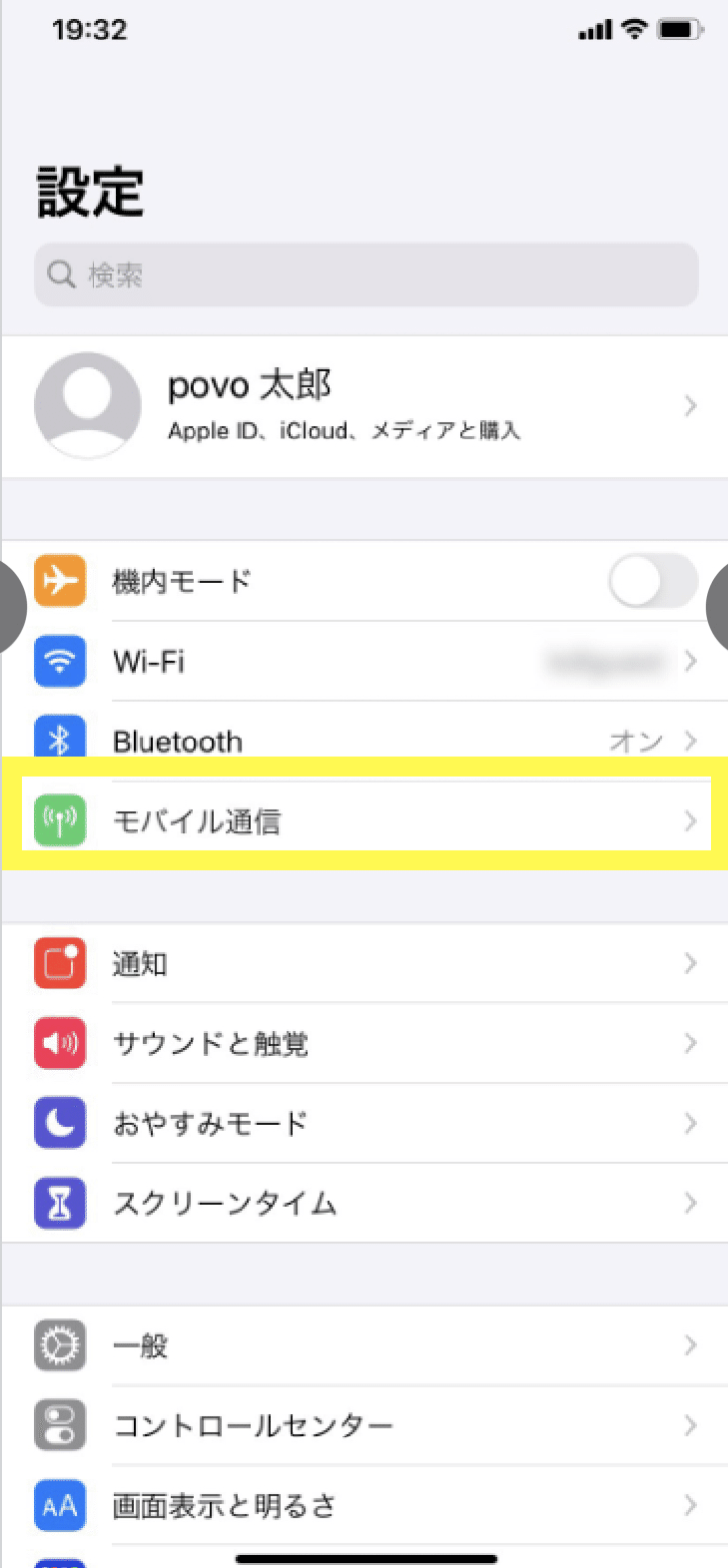Open 画面表示と明るさ settings
The width and height of the screenshot is (728, 1568).
coord(364,1505)
